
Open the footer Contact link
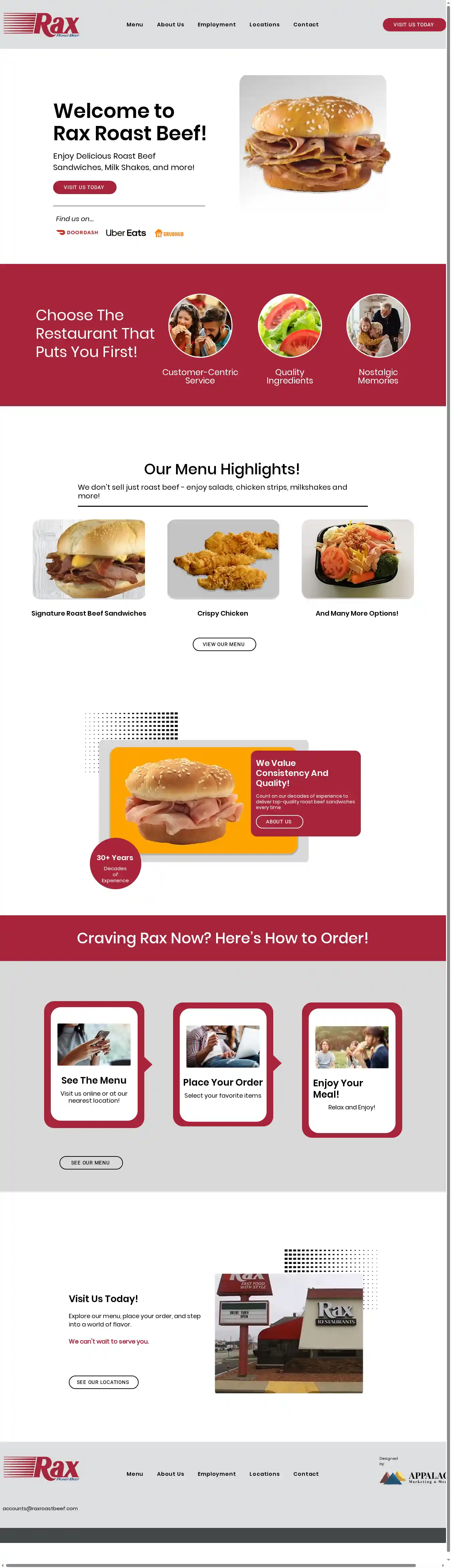click(306, 1474)
